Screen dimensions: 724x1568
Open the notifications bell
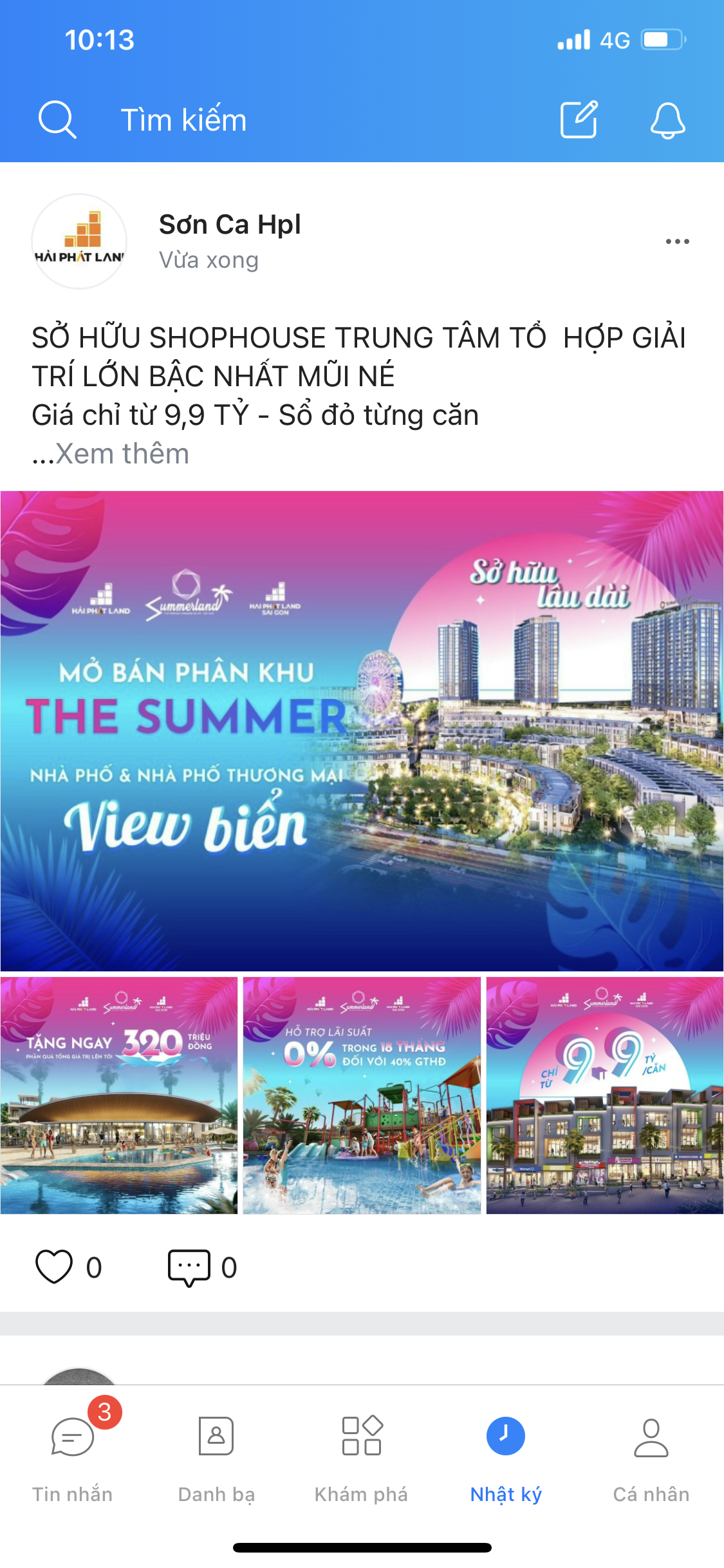click(667, 120)
